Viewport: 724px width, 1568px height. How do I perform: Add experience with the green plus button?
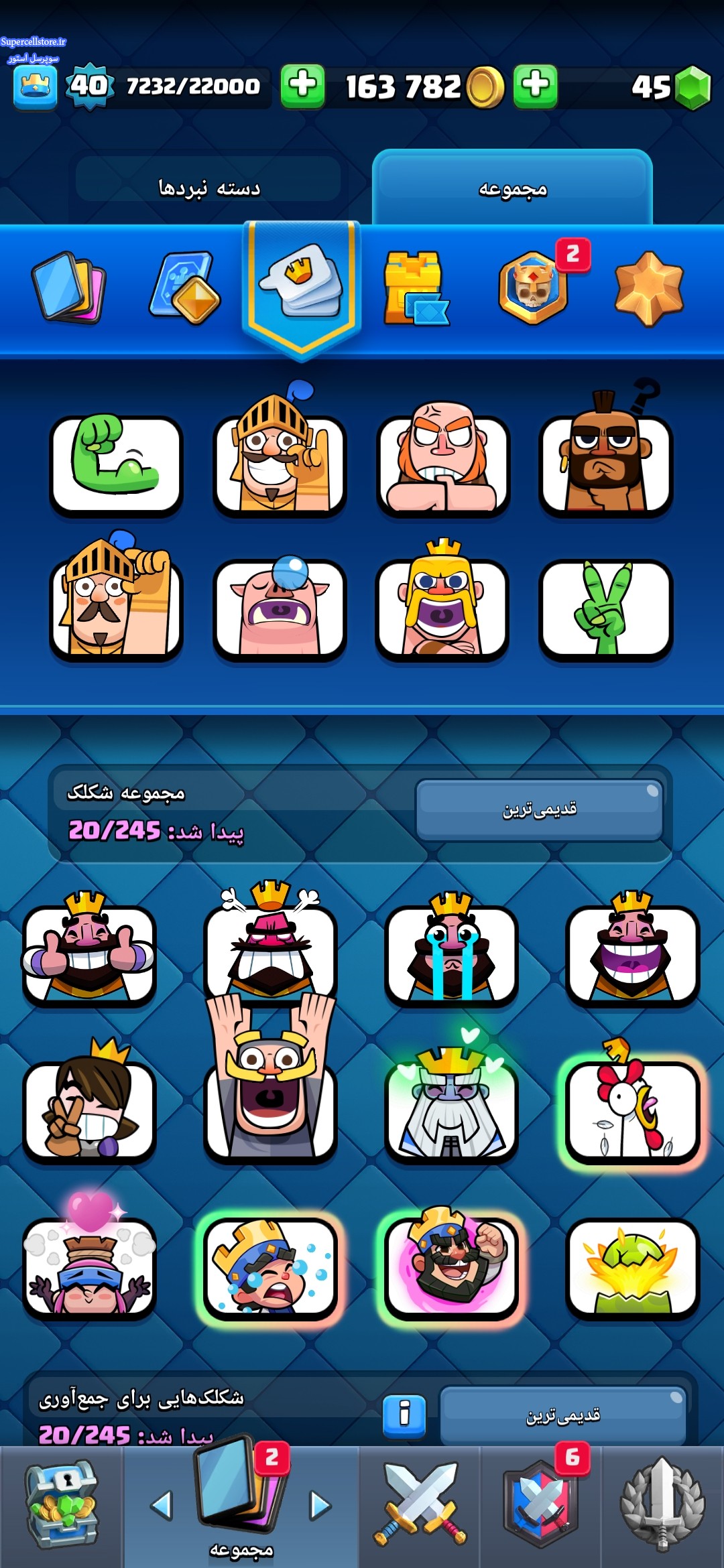(x=302, y=86)
